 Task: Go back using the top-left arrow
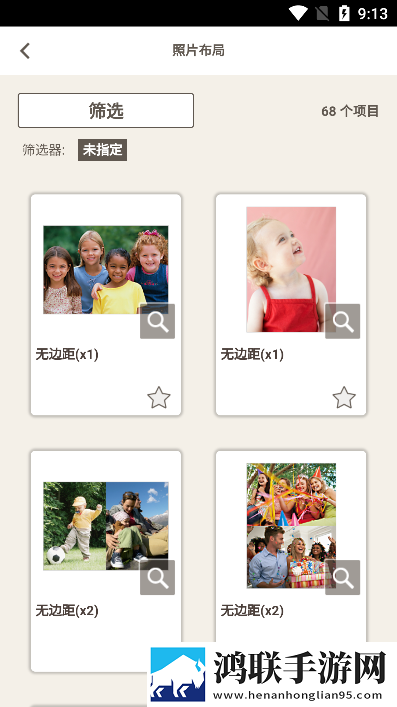(25, 50)
